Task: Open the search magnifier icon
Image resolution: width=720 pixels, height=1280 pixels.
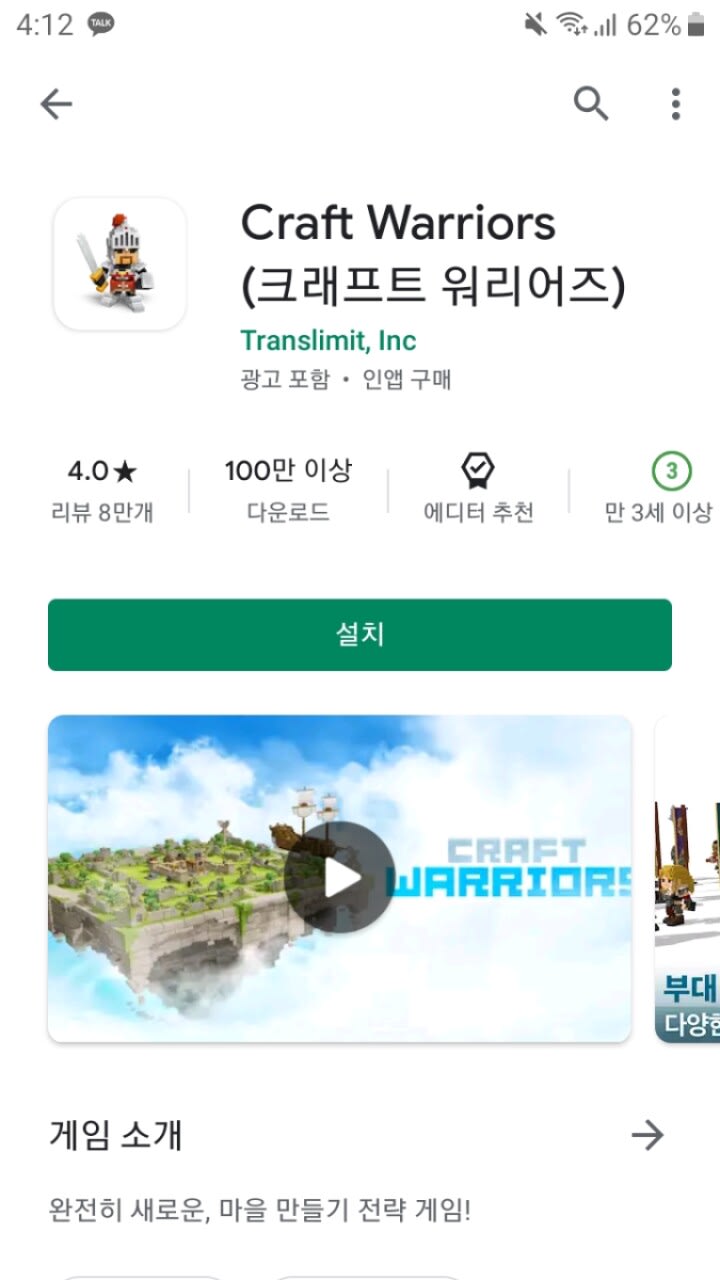Action: pyautogui.click(x=591, y=103)
